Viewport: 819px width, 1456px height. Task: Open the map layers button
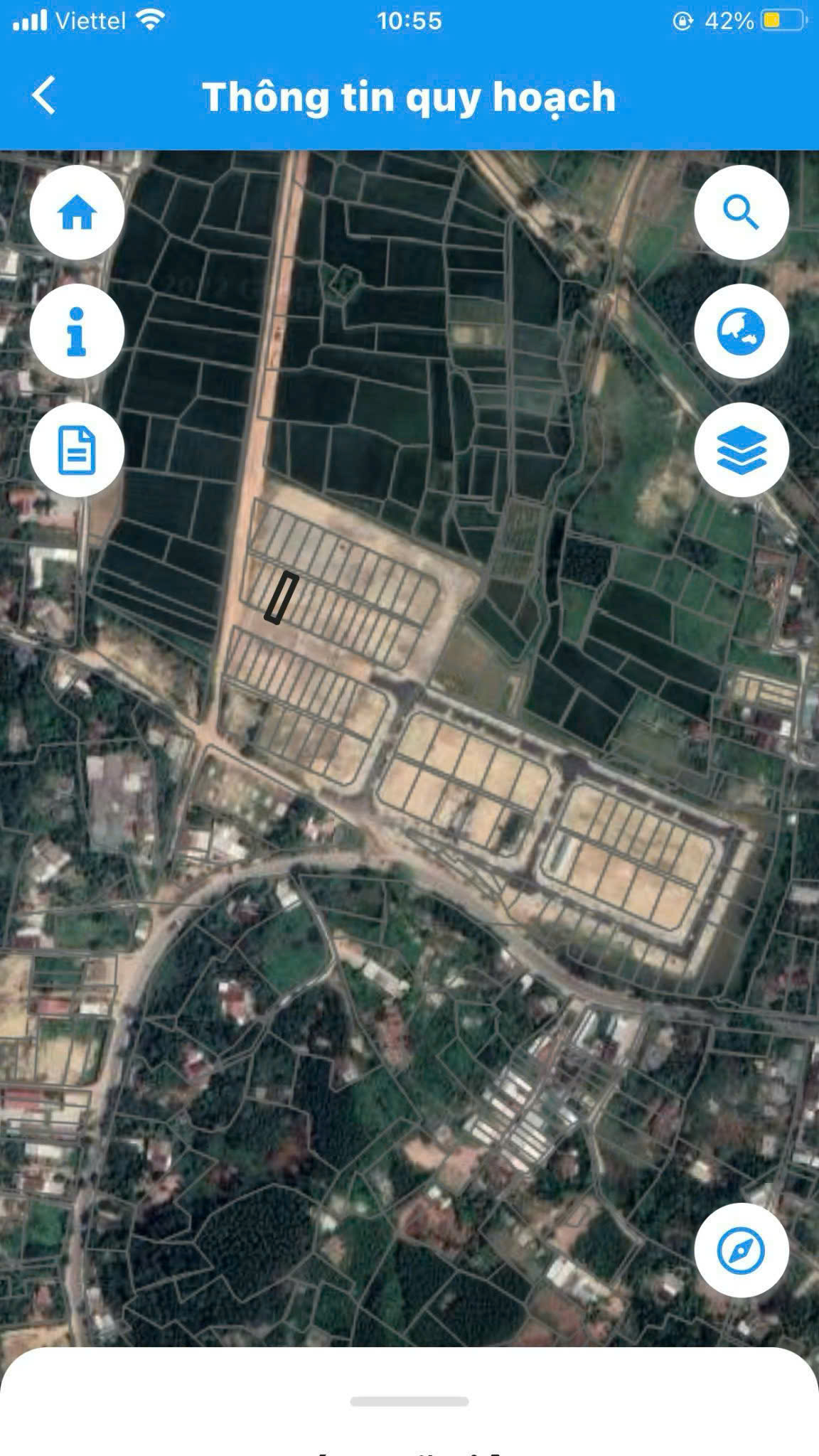tap(741, 450)
